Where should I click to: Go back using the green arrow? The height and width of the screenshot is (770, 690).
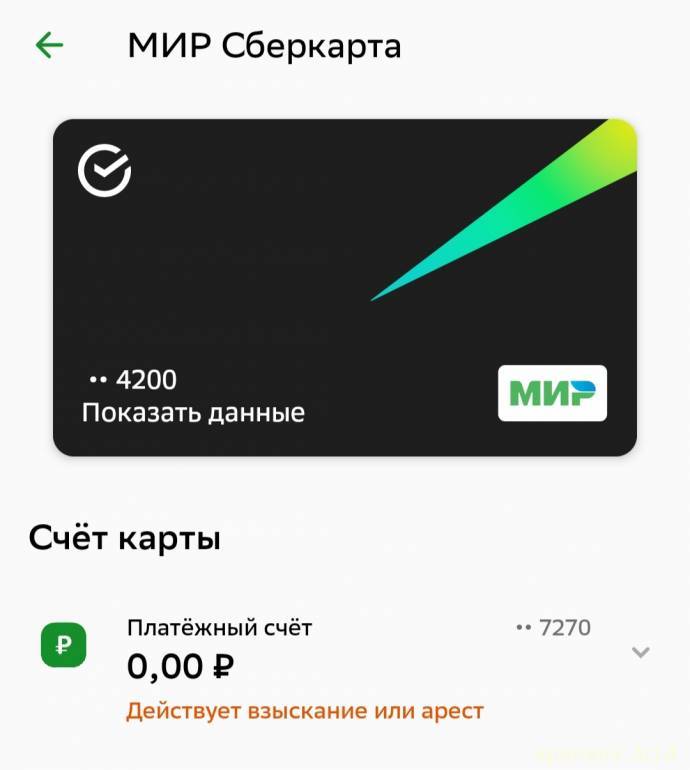point(48,45)
